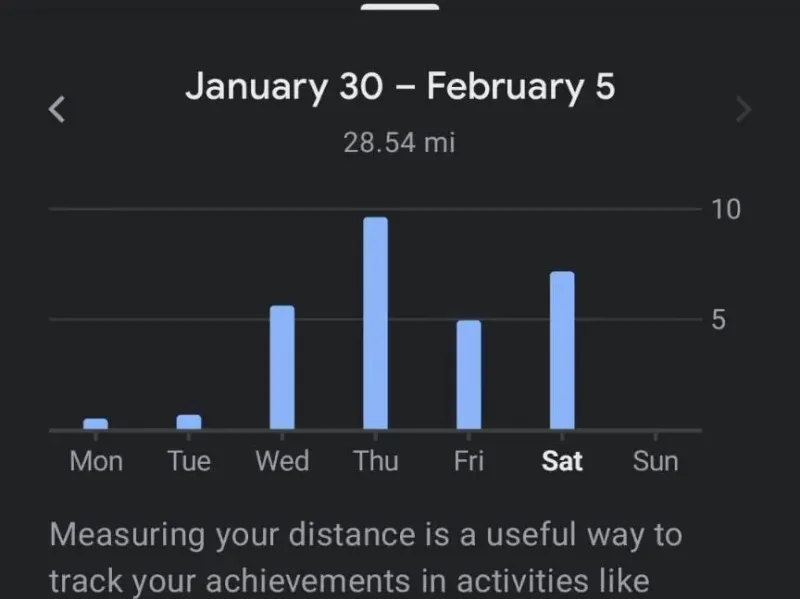Screen dimensions: 800x599
Task: Select the Thu distance bar
Action: click(375, 323)
